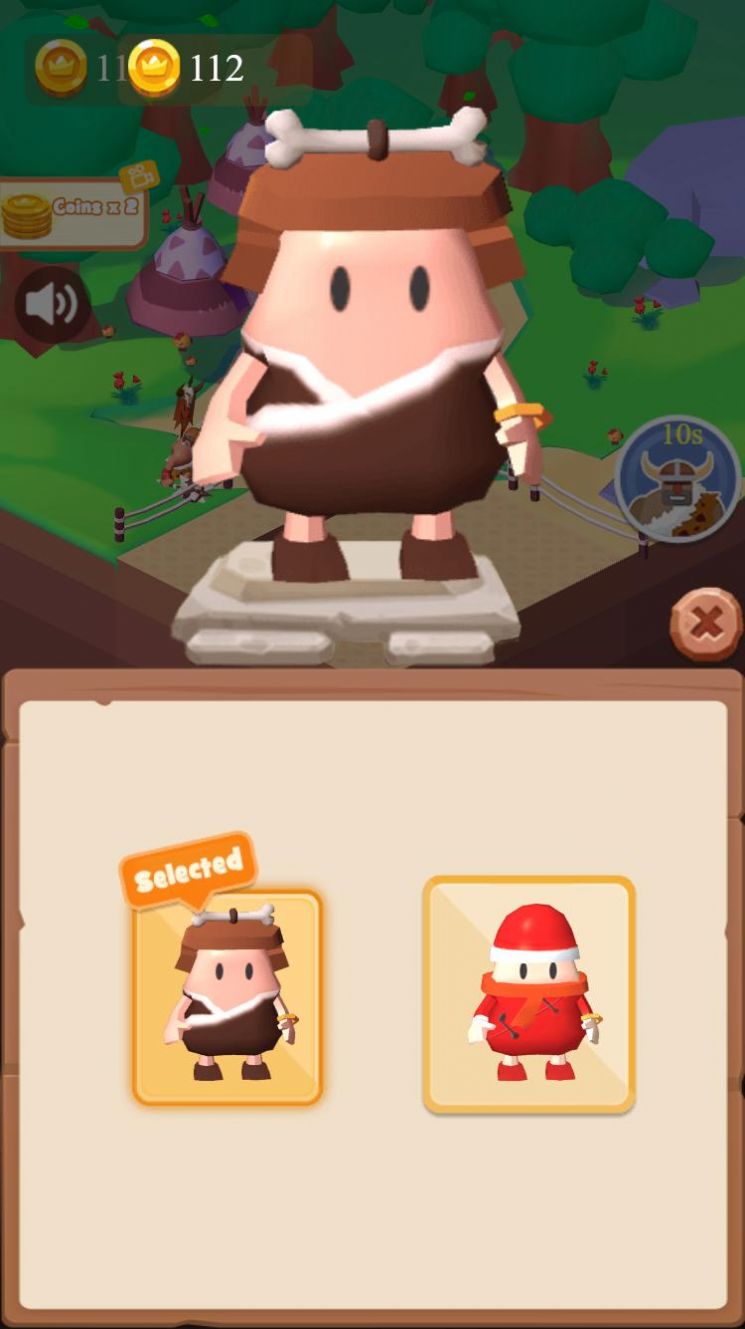The height and width of the screenshot is (1329, 745).
Task: Mute the game sound
Action: 52,305
